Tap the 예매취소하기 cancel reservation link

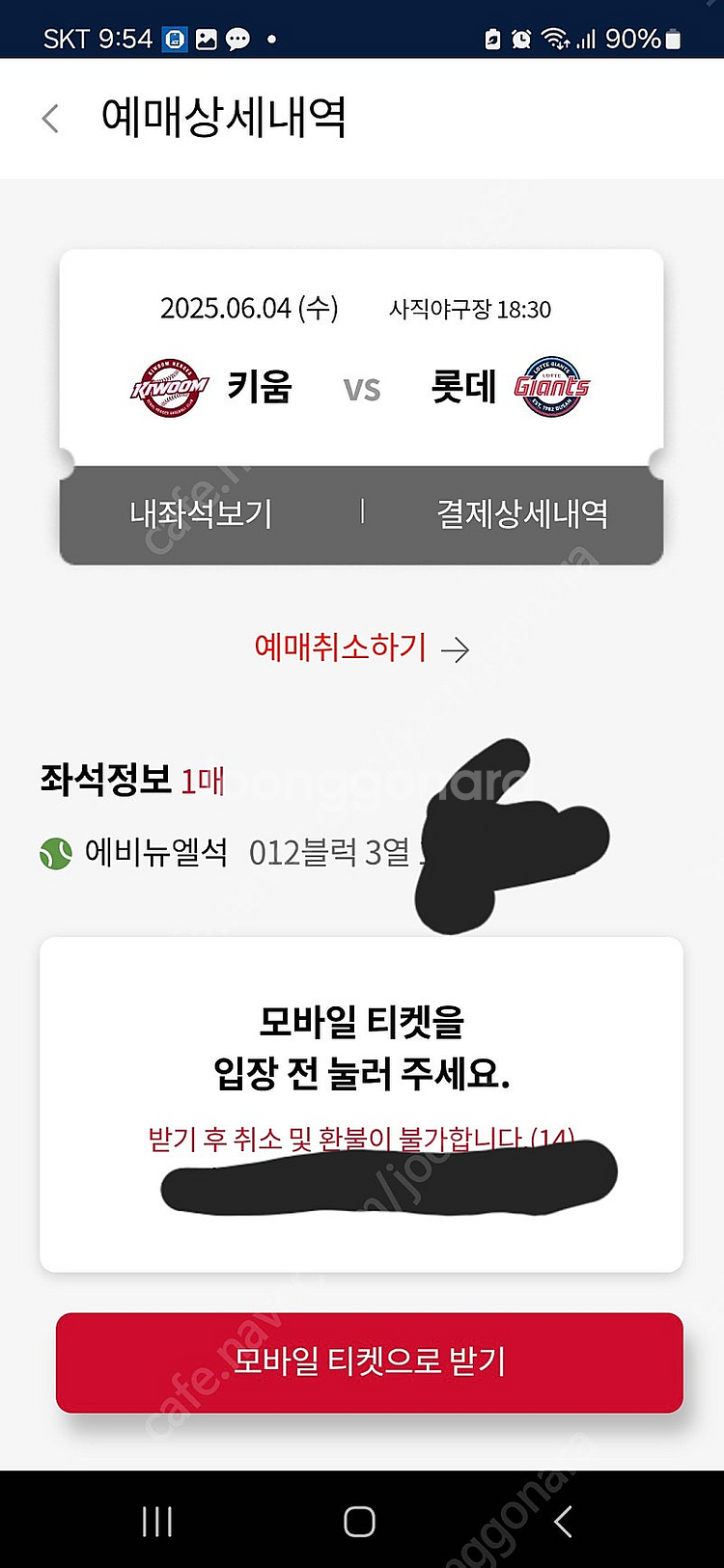(361, 647)
